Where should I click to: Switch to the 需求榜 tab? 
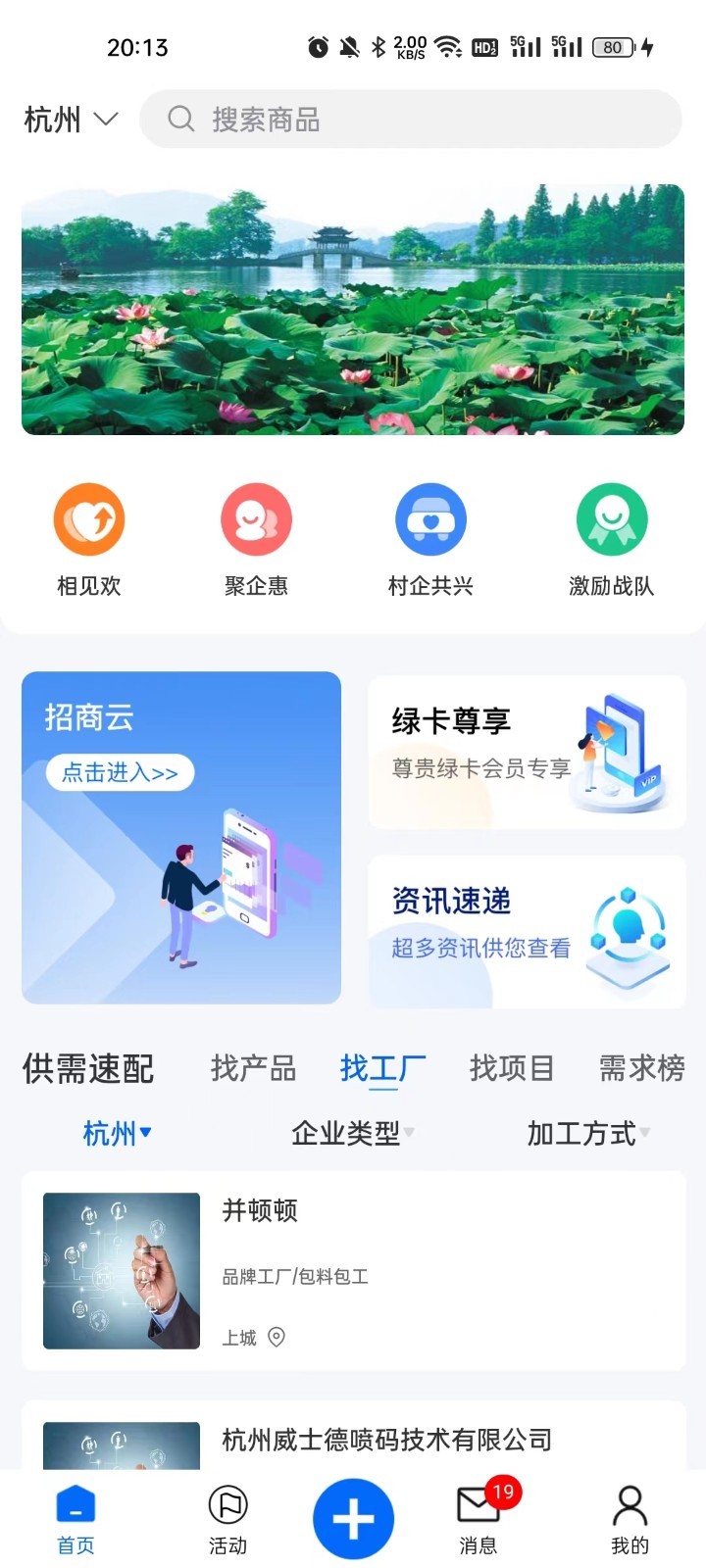pos(641,1068)
